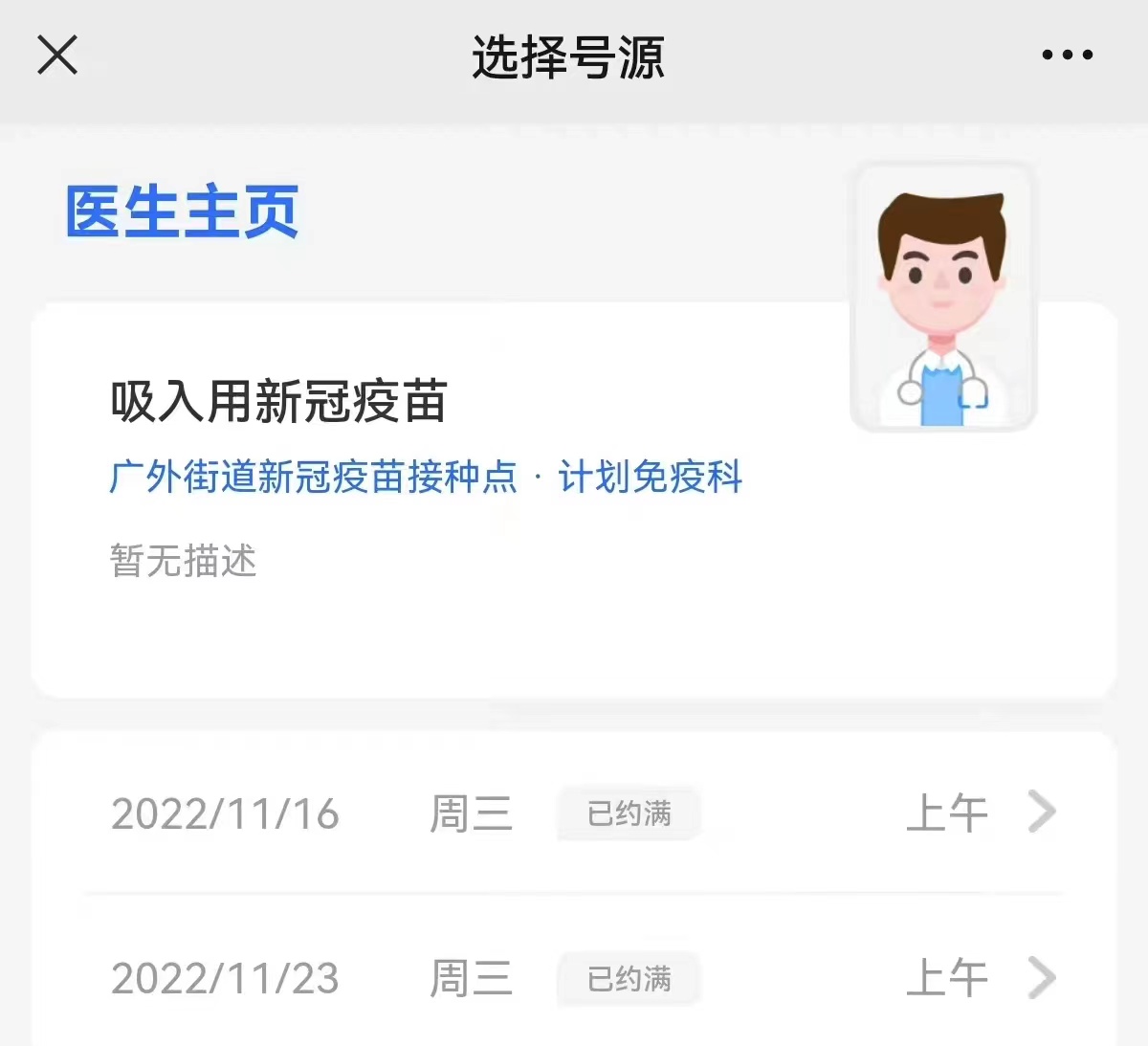Screen dimensions: 1148x1046
Task: Open the 2022/11/23 上午 appointment slot
Action: 1040,978
